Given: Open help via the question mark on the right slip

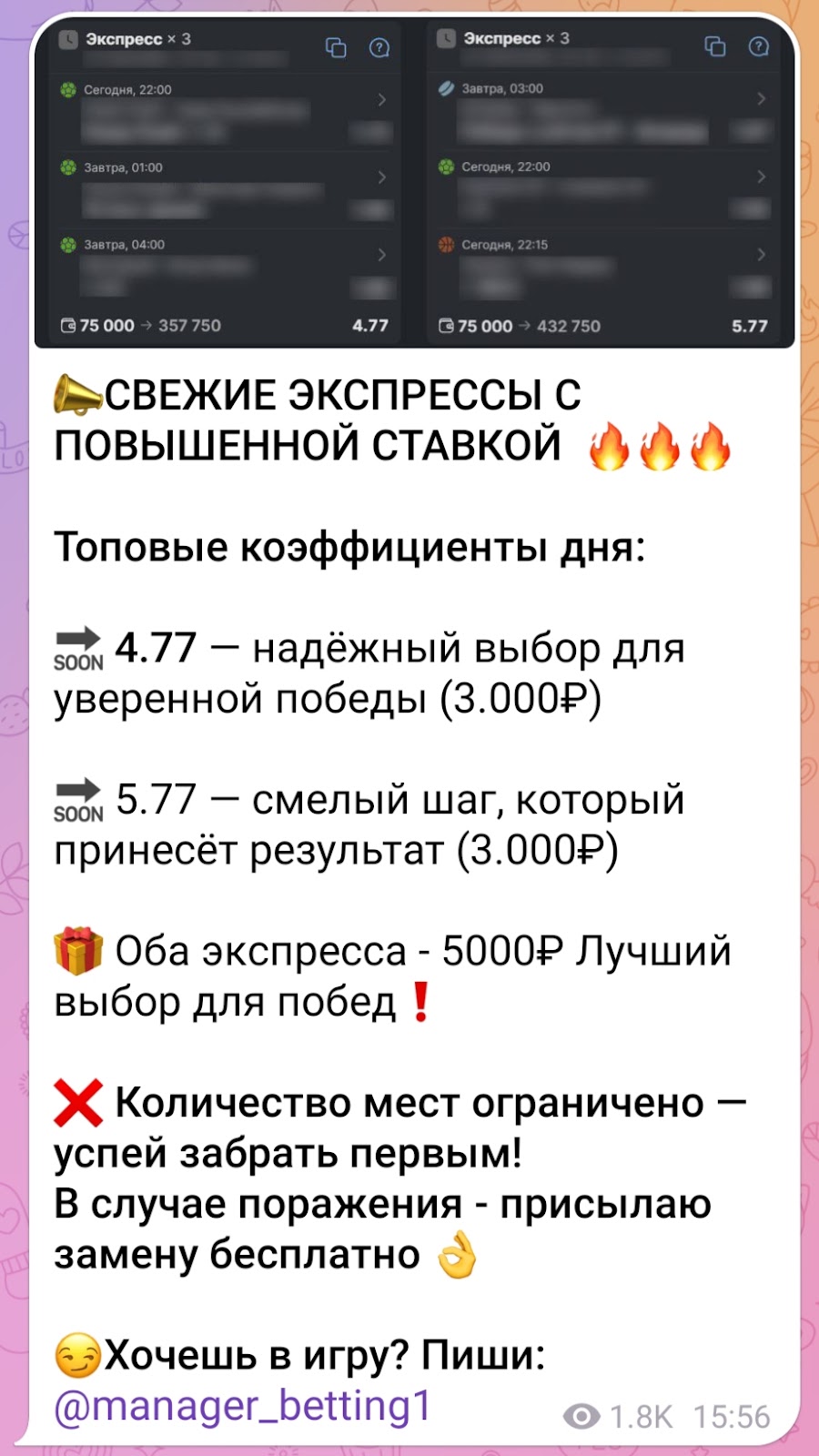Looking at the screenshot, I should pos(758,48).
